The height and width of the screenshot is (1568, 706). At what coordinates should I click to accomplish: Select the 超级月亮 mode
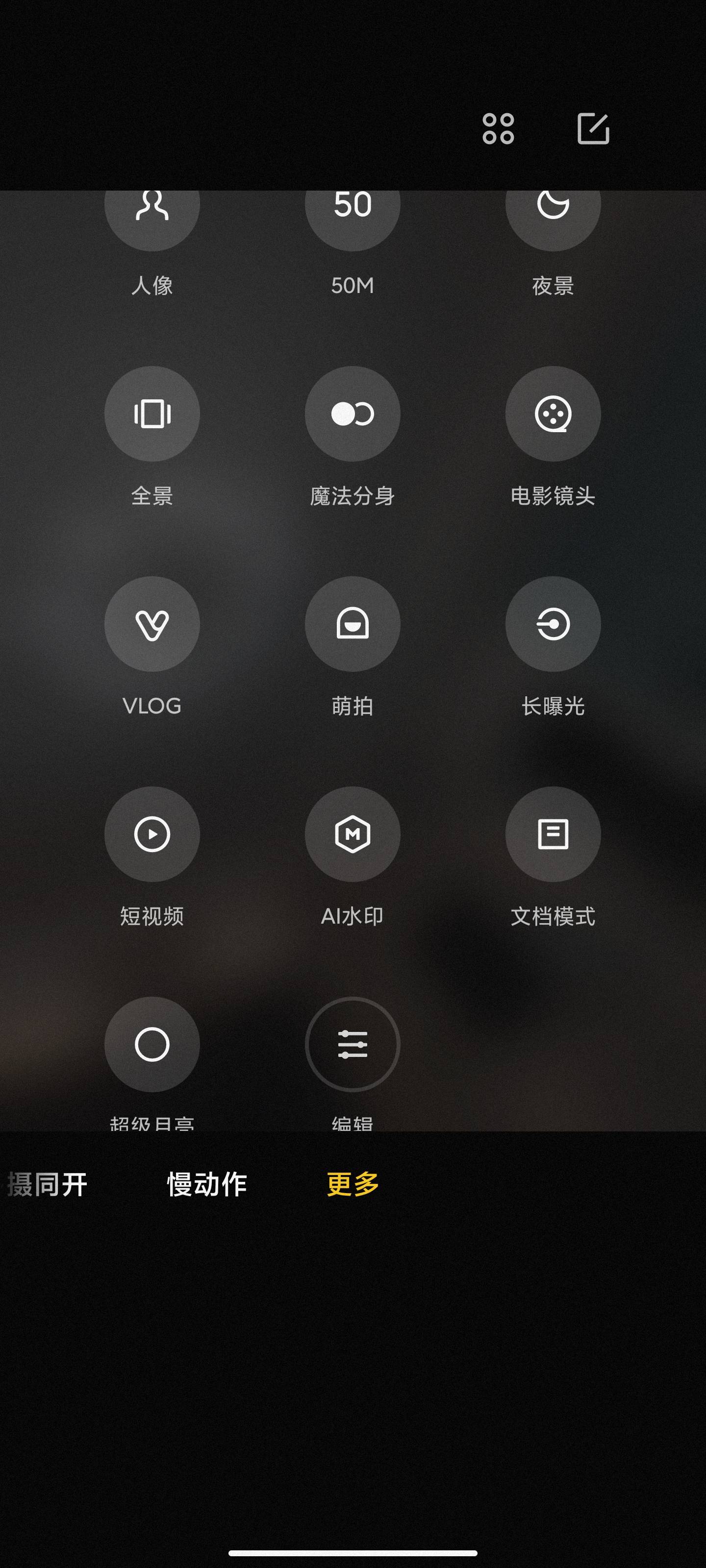click(x=151, y=1044)
